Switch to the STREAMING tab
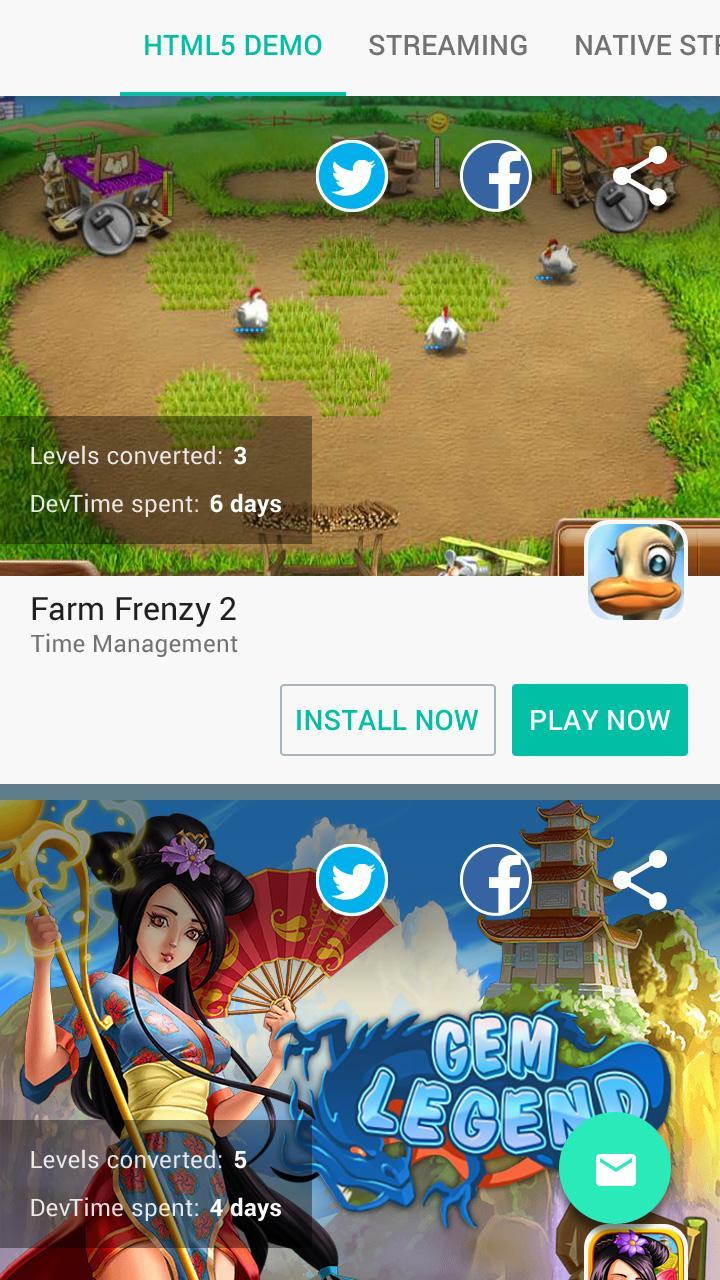This screenshot has width=720, height=1280. point(447,46)
